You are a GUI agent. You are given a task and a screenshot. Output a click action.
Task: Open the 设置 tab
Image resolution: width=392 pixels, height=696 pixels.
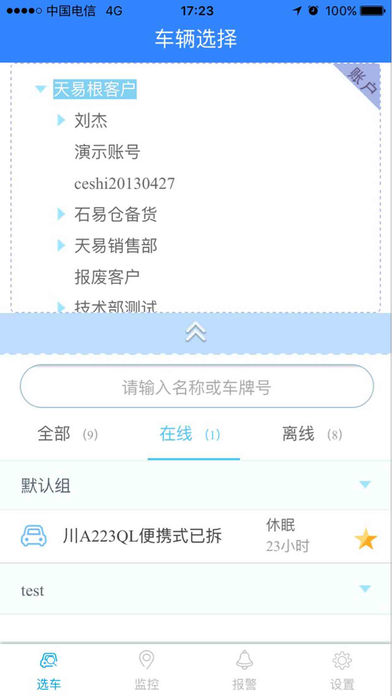[342, 670]
